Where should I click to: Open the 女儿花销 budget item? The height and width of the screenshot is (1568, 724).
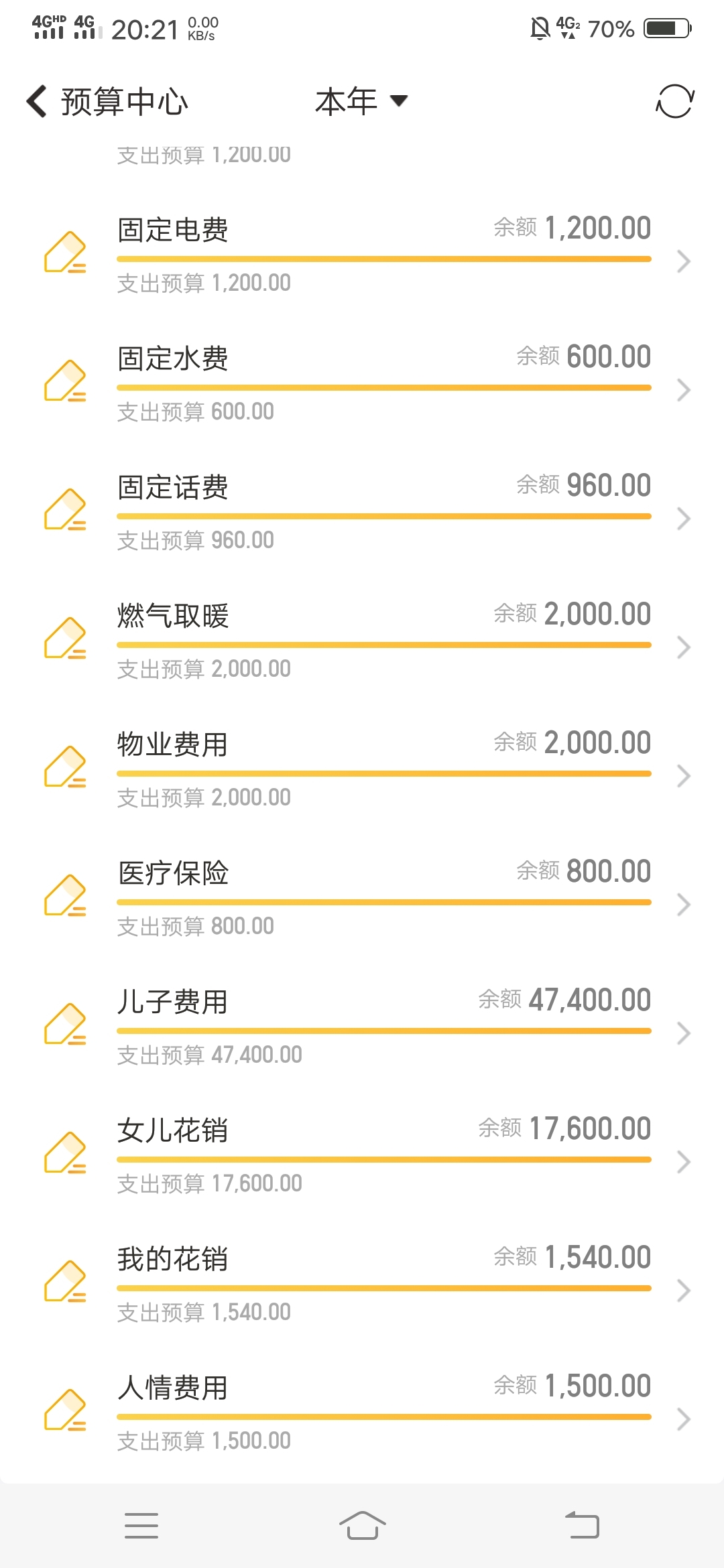[362, 1156]
